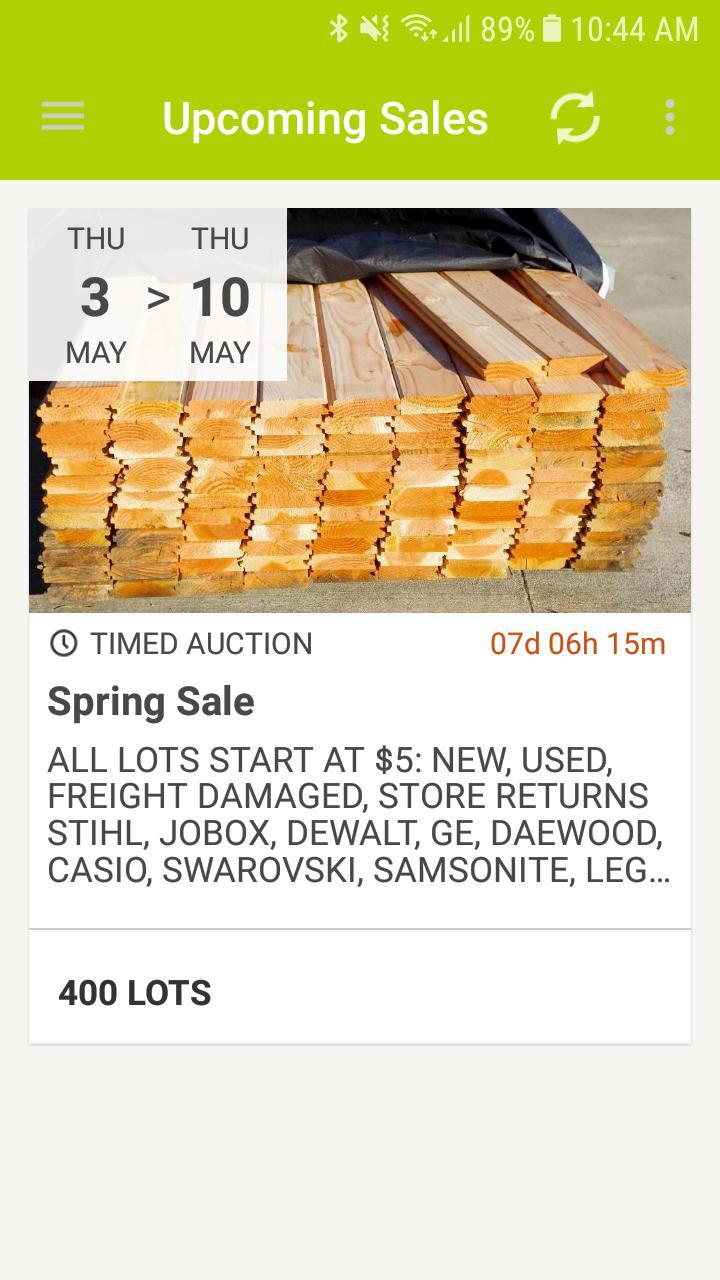The height and width of the screenshot is (1280, 720).
Task: Select the THU 3 MAY start date
Action: click(96, 296)
